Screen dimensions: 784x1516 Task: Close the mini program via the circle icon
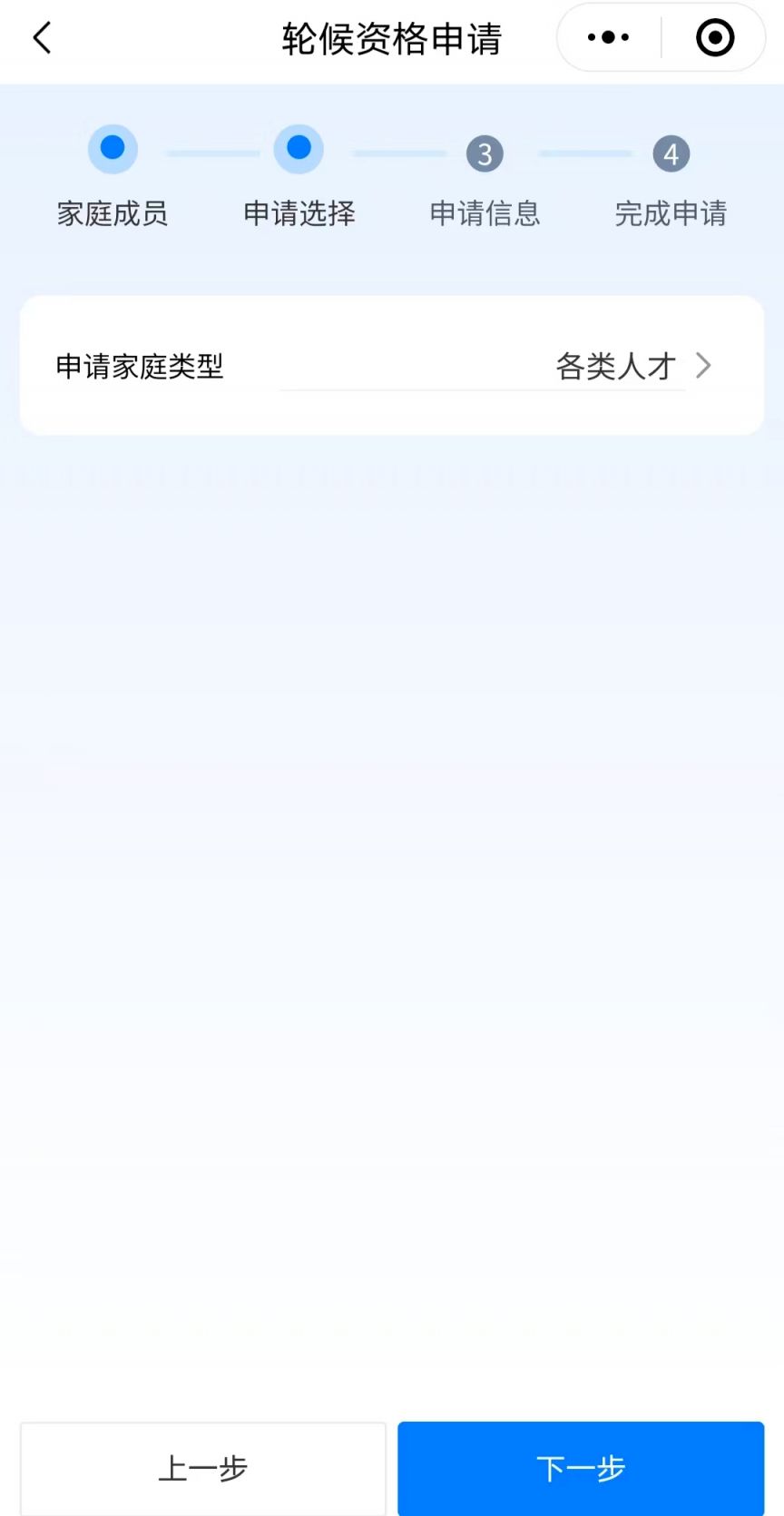(x=714, y=38)
